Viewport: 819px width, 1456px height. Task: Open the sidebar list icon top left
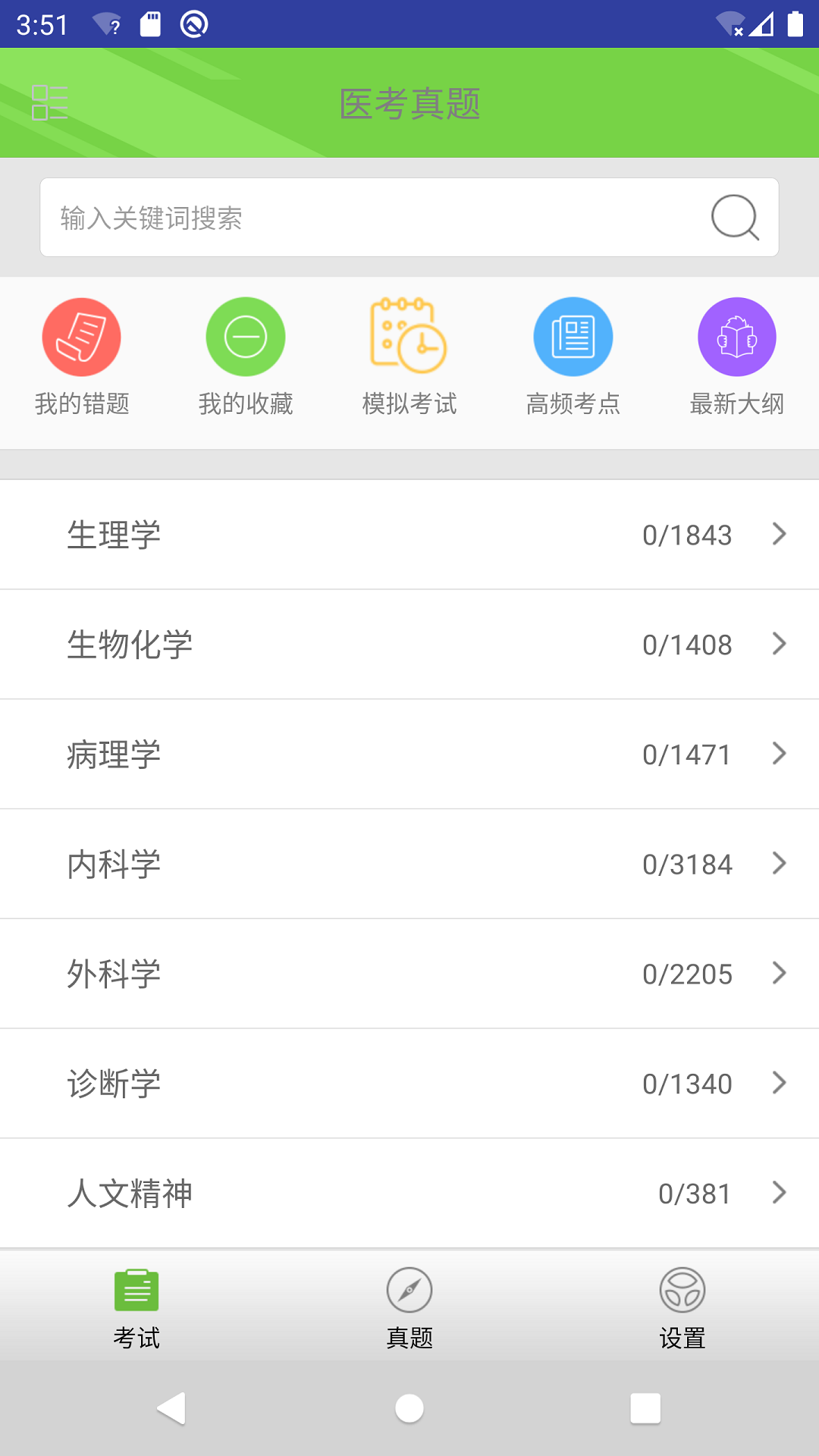tap(50, 102)
